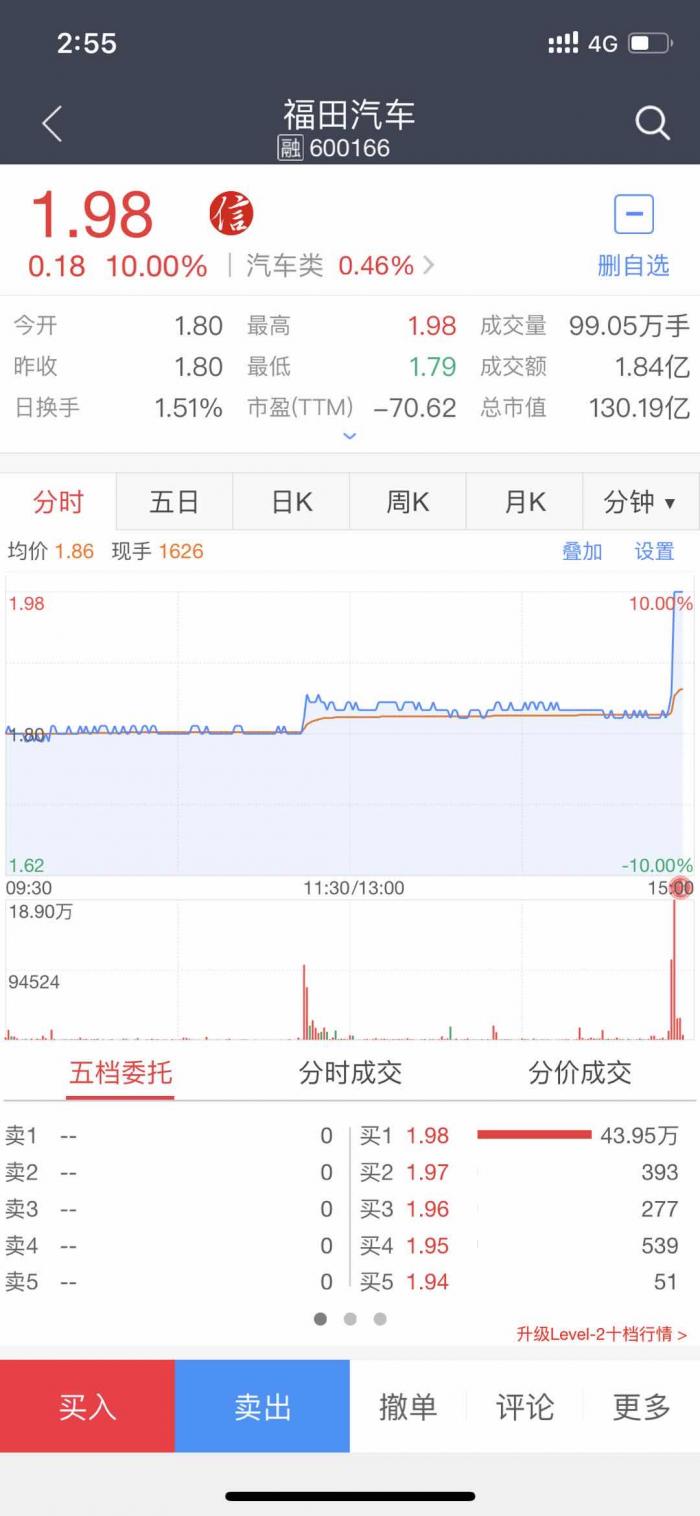The width and height of the screenshot is (700, 1516).
Task: Open the 分钟 interval dropdown
Action: point(640,502)
